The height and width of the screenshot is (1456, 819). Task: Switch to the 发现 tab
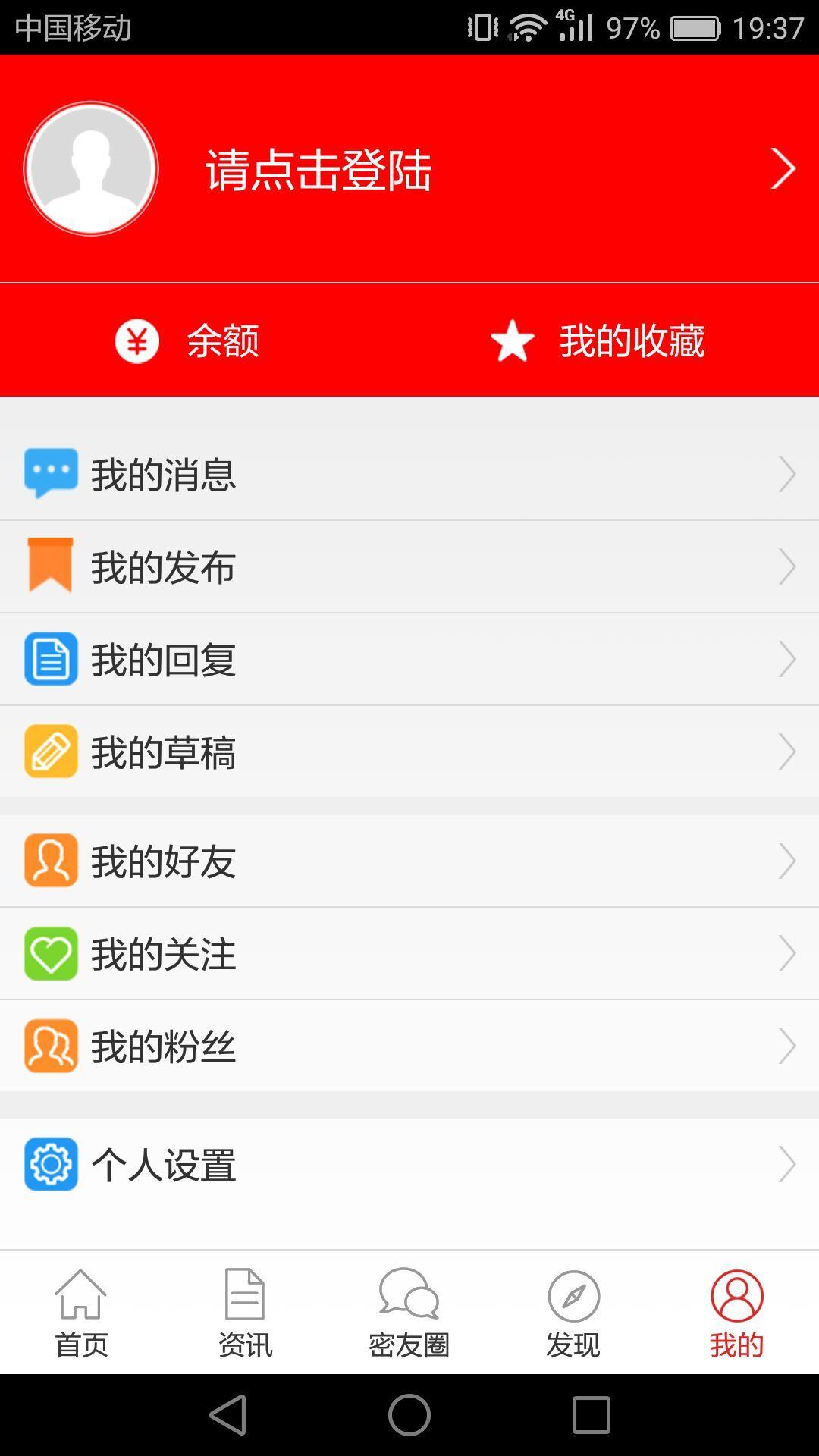pos(573,1313)
